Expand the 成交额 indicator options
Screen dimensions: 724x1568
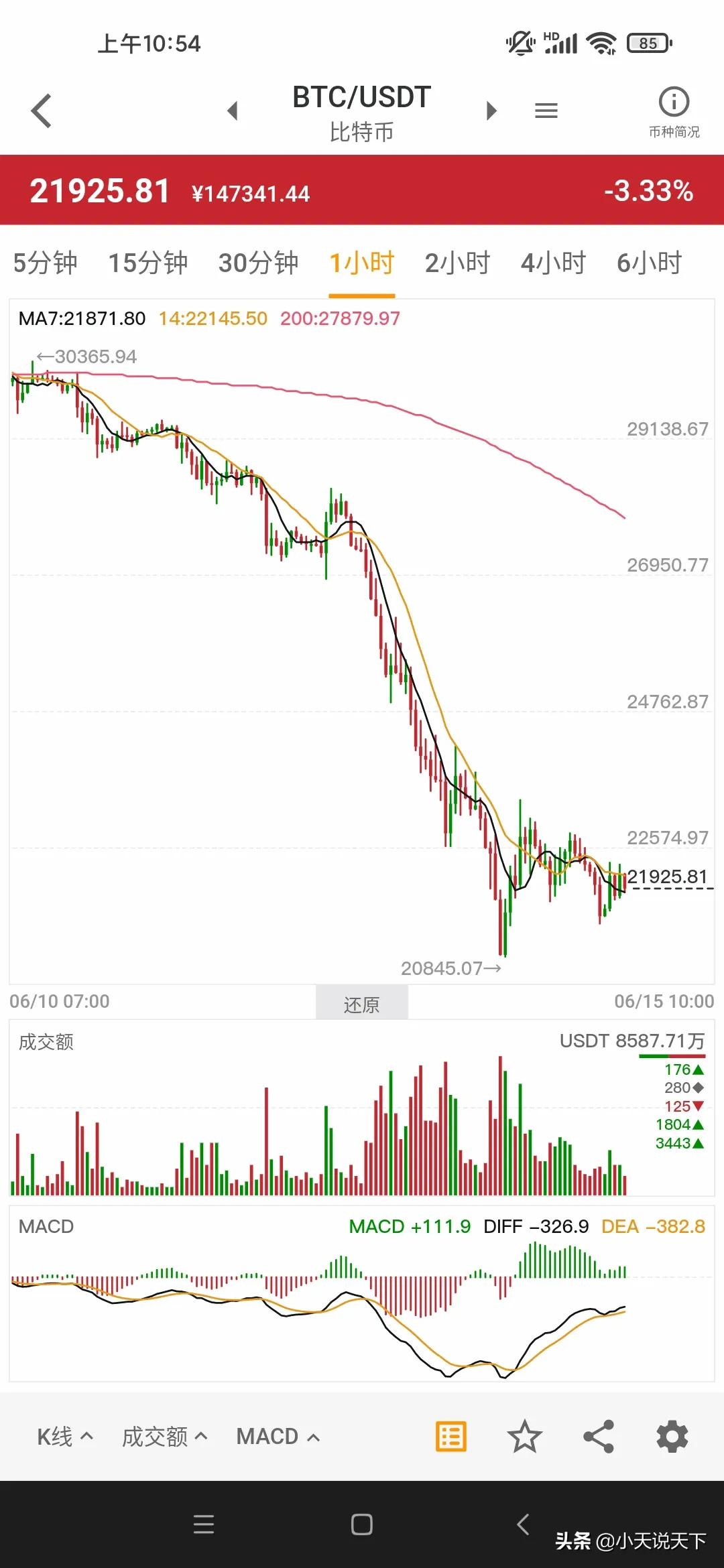(x=165, y=1436)
